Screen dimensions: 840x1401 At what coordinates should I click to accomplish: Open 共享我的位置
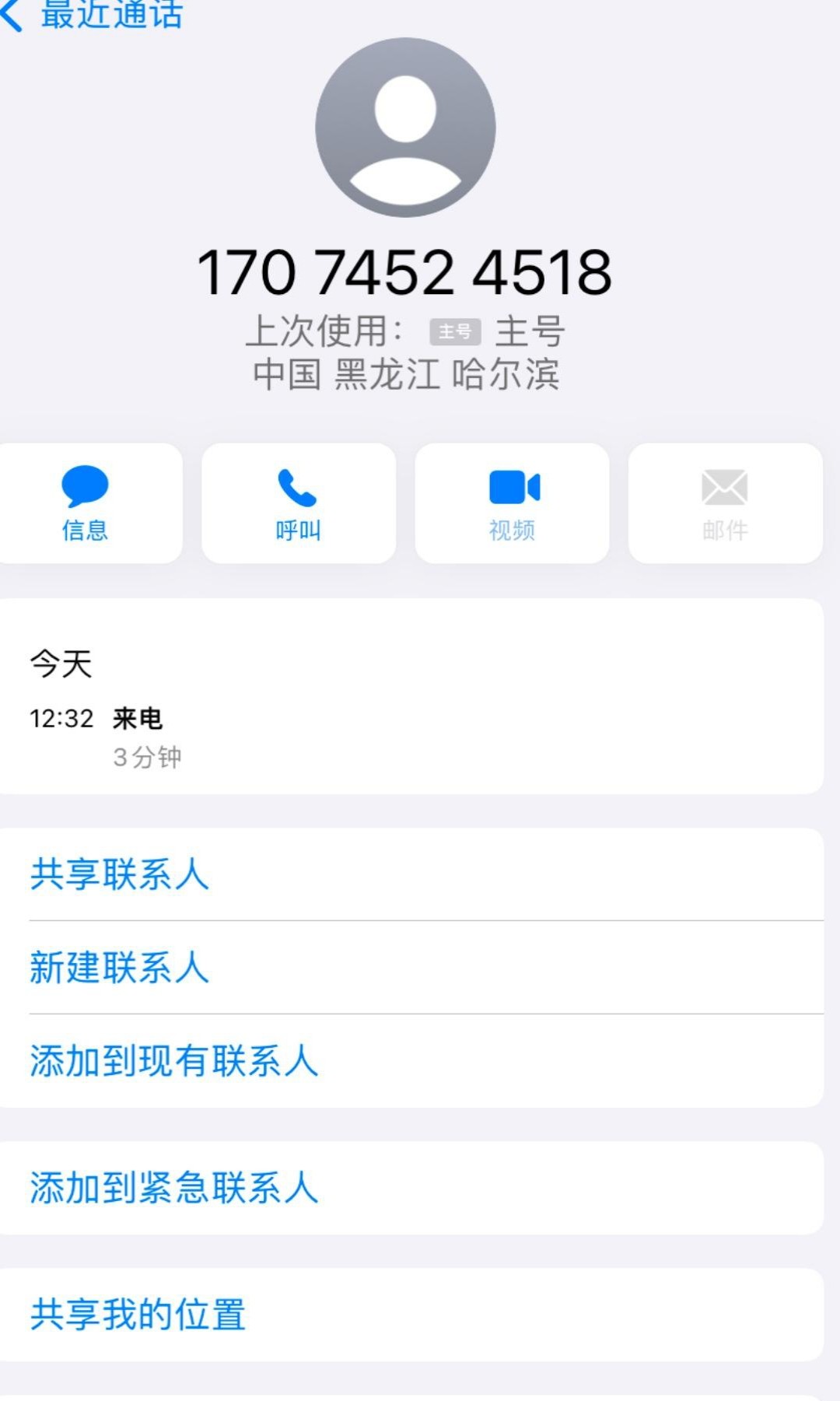click(x=138, y=1315)
